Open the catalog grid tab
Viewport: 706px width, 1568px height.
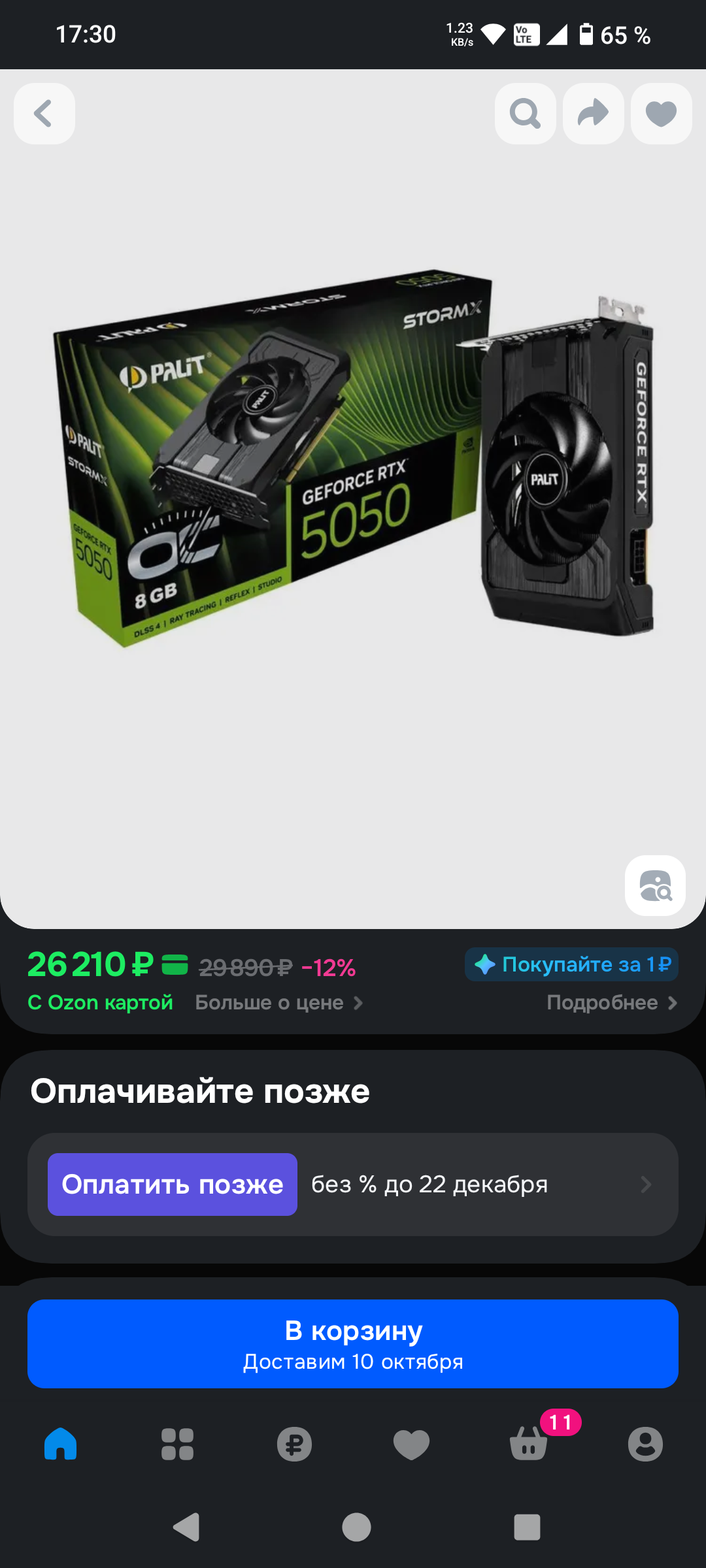point(177,1444)
